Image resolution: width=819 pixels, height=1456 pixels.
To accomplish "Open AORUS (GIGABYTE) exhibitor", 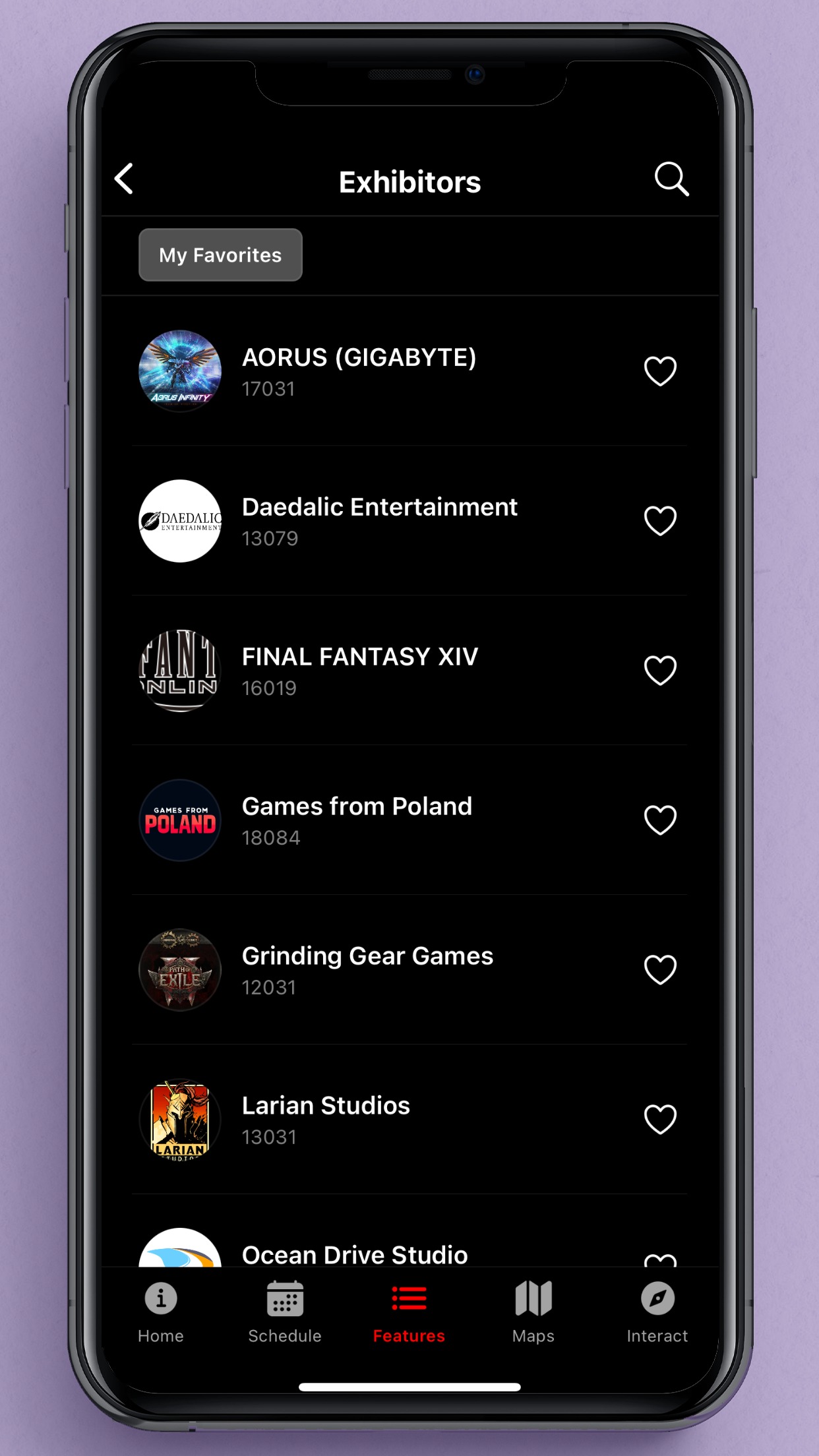I will point(359,371).
